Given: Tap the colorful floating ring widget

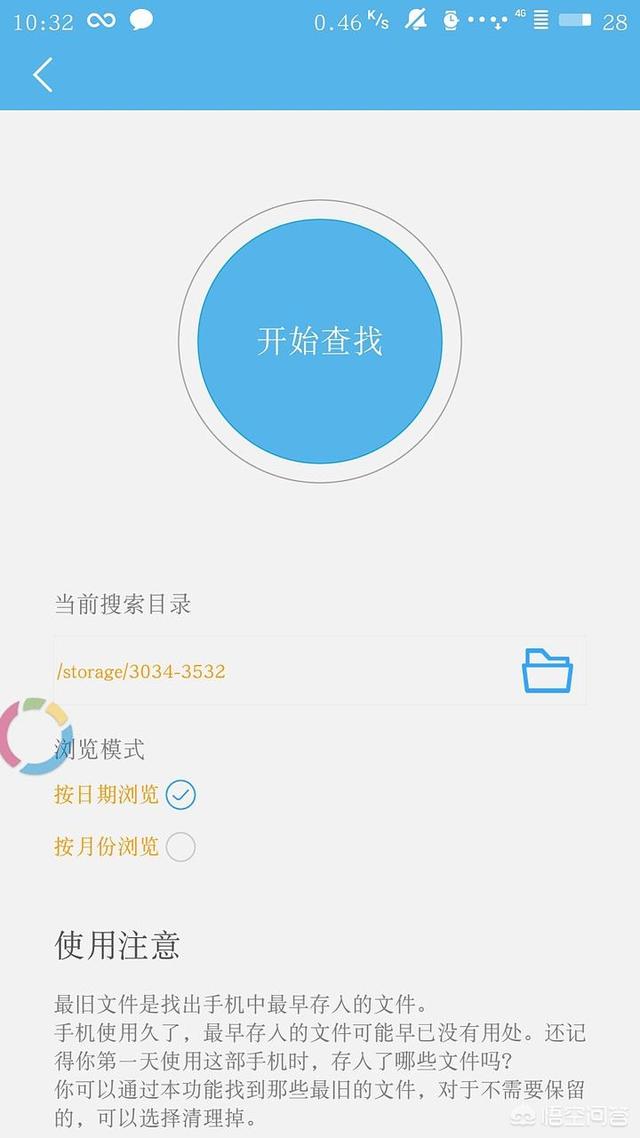Looking at the screenshot, I should (32, 736).
